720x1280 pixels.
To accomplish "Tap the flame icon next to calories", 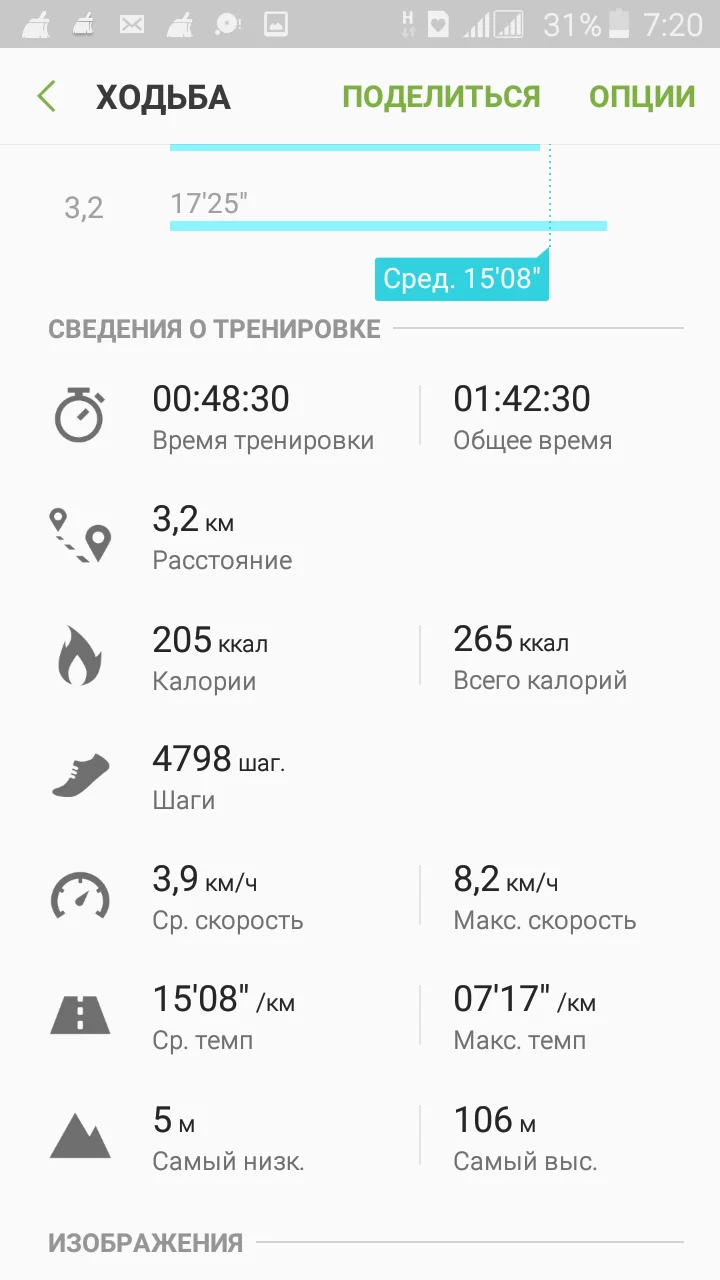I will click(x=80, y=655).
